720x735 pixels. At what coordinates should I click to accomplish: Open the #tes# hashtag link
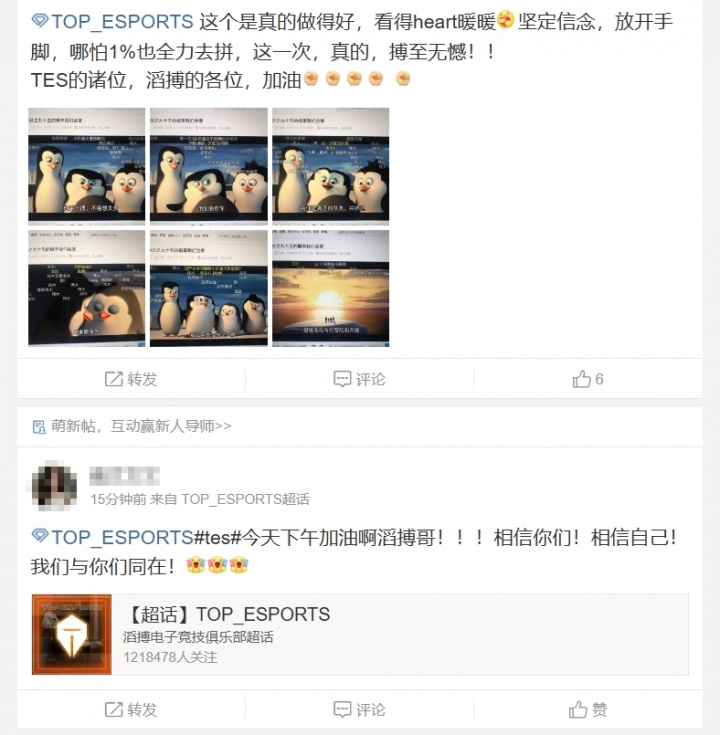216,537
